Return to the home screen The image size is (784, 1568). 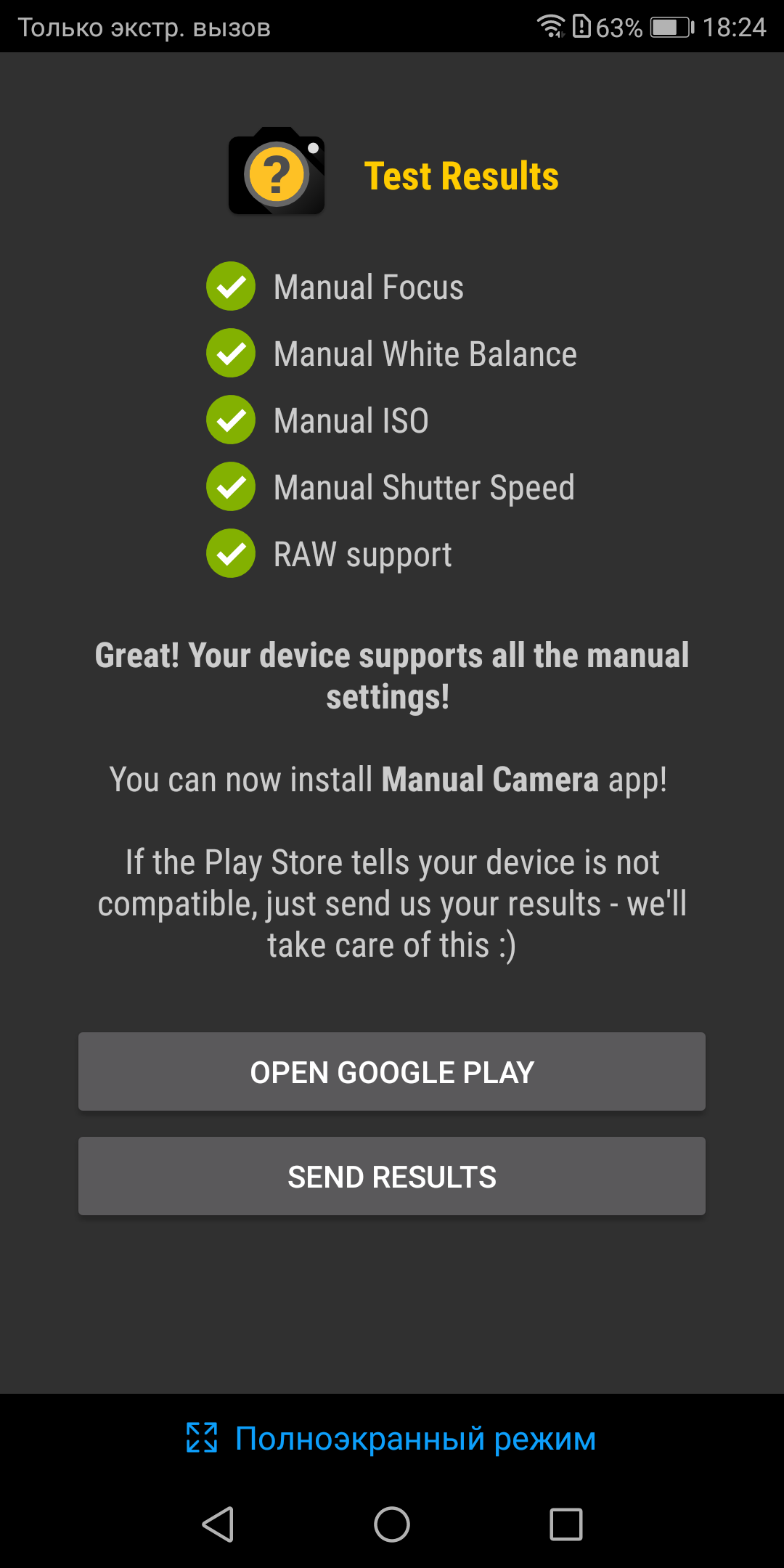tap(392, 1524)
